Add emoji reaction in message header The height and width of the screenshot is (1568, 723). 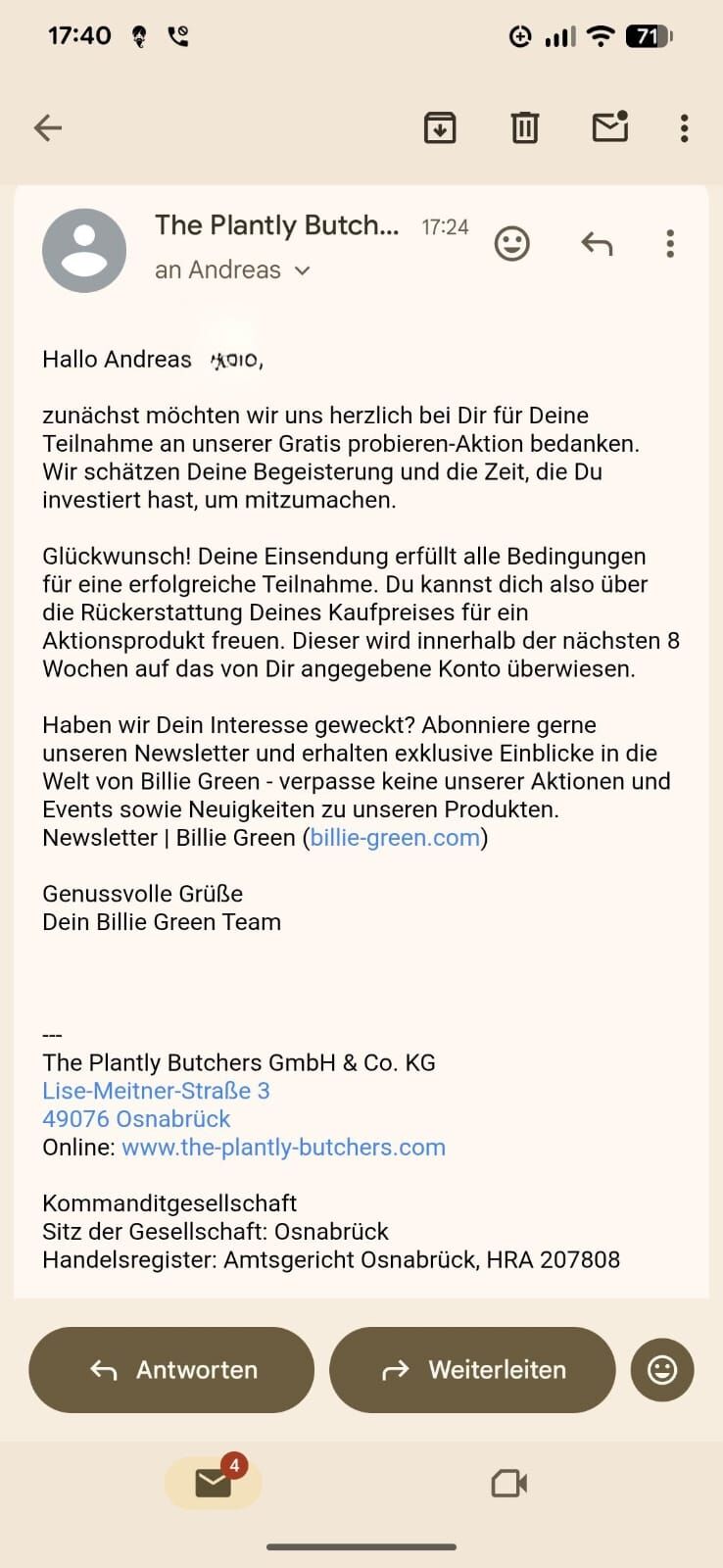click(x=511, y=243)
